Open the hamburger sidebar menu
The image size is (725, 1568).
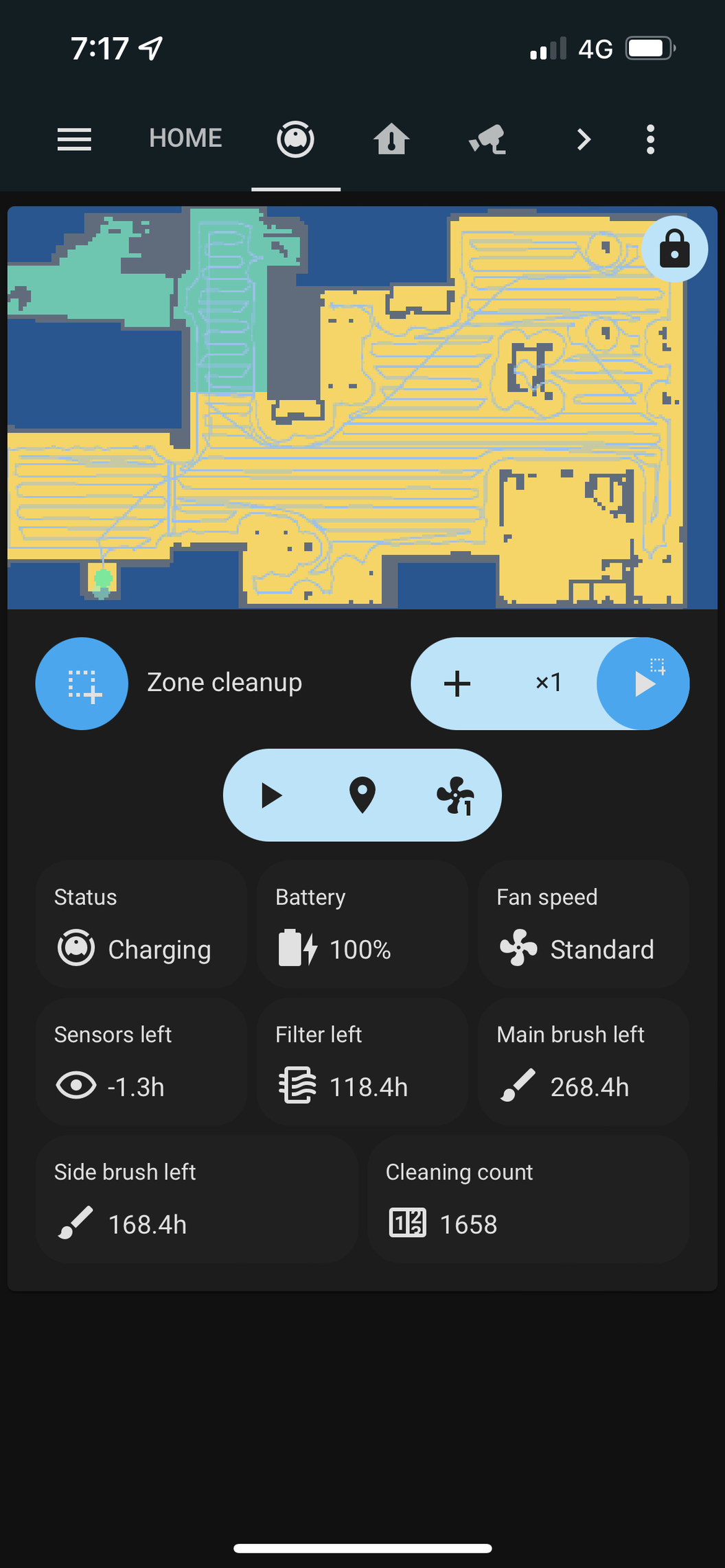click(74, 139)
